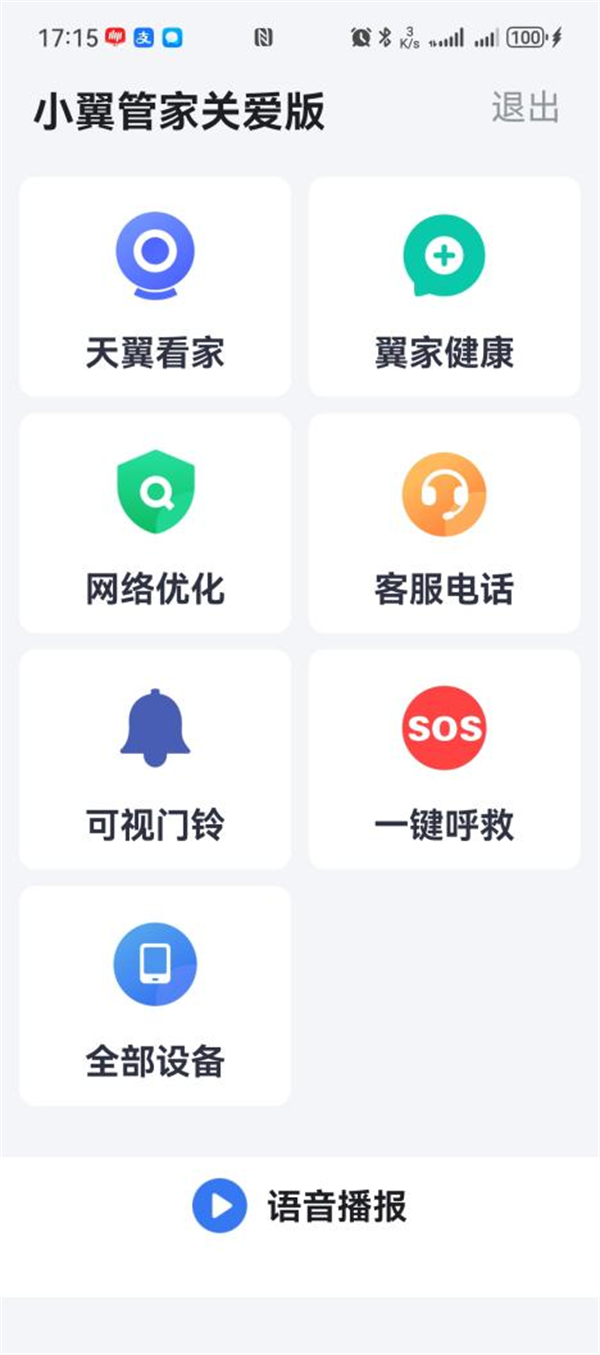The height and width of the screenshot is (1355, 600).
Task: Select the 网络优化 tile
Action: tap(155, 523)
